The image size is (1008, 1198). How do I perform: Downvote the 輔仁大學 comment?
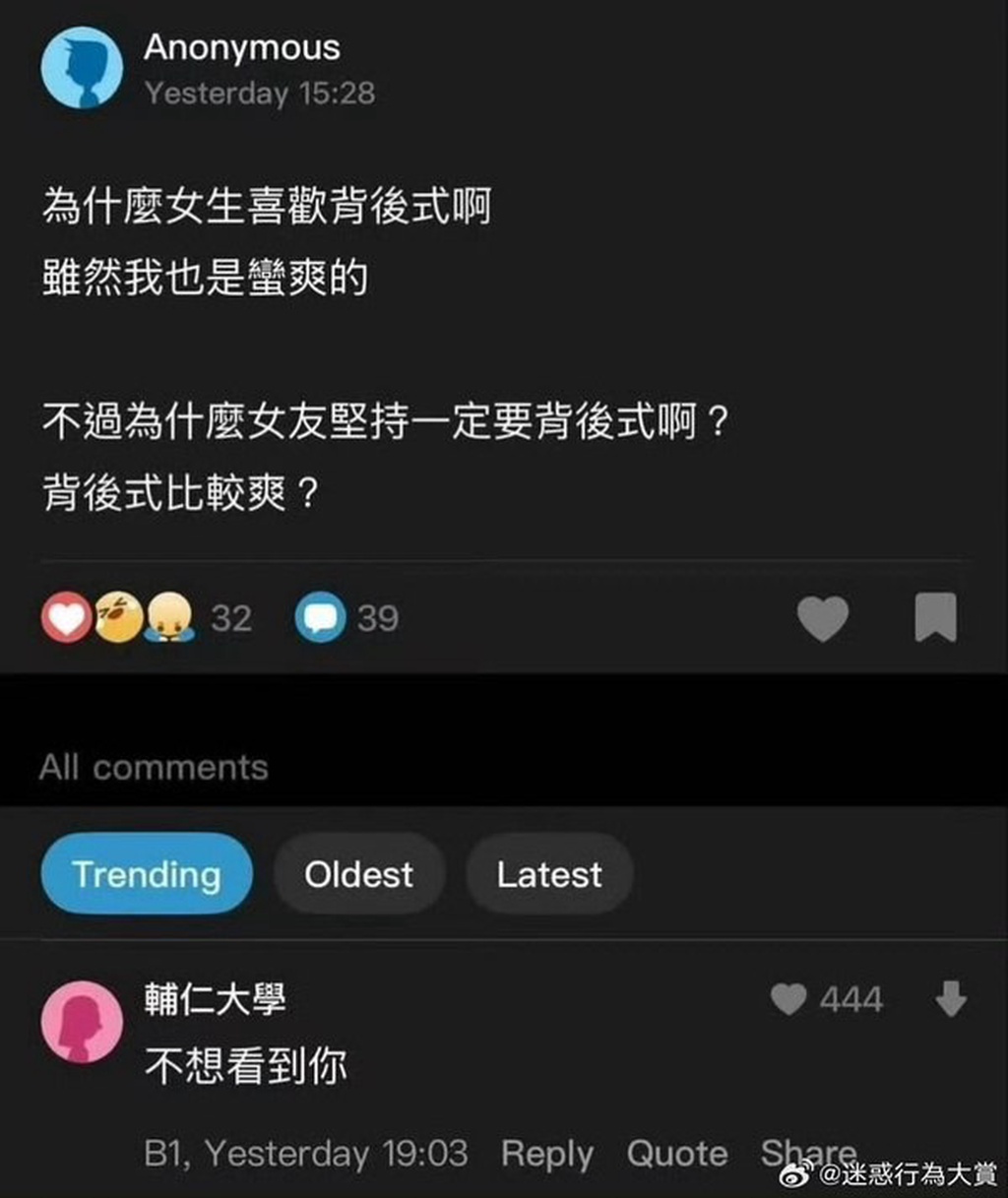[x=950, y=999]
